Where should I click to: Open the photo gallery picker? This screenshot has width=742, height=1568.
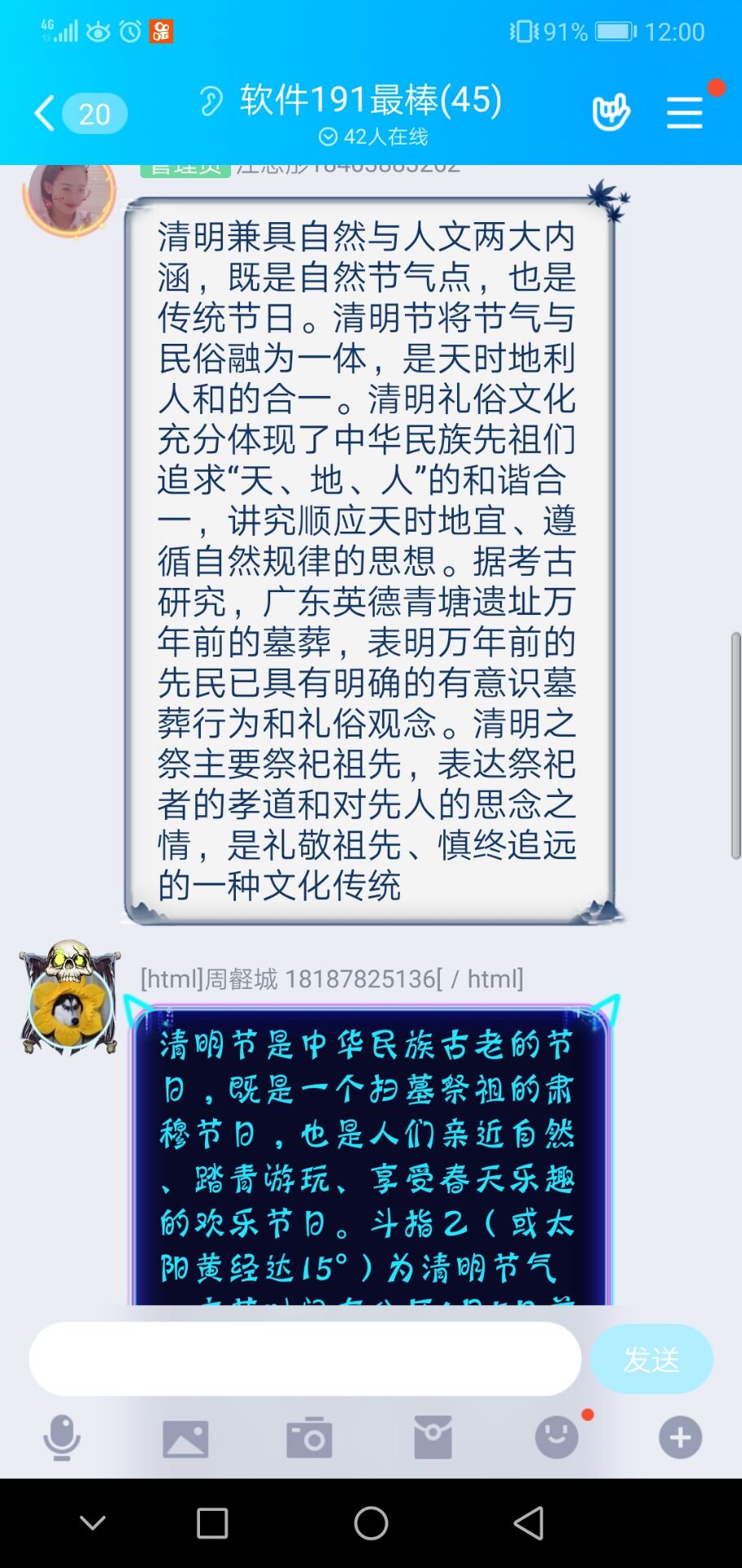click(185, 1437)
